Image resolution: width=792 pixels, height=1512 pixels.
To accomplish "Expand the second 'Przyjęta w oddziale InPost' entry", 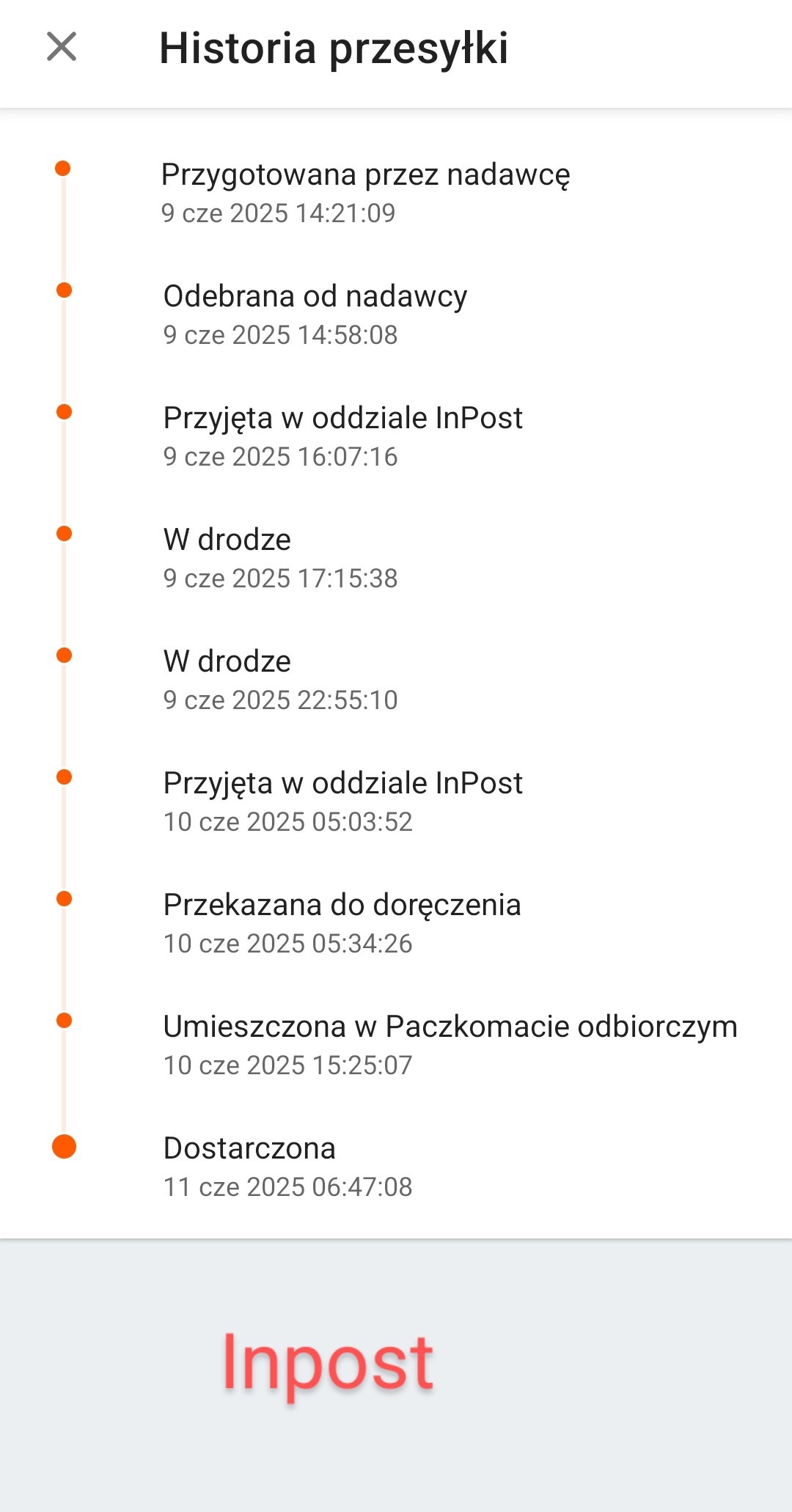I will coord(342,782).
